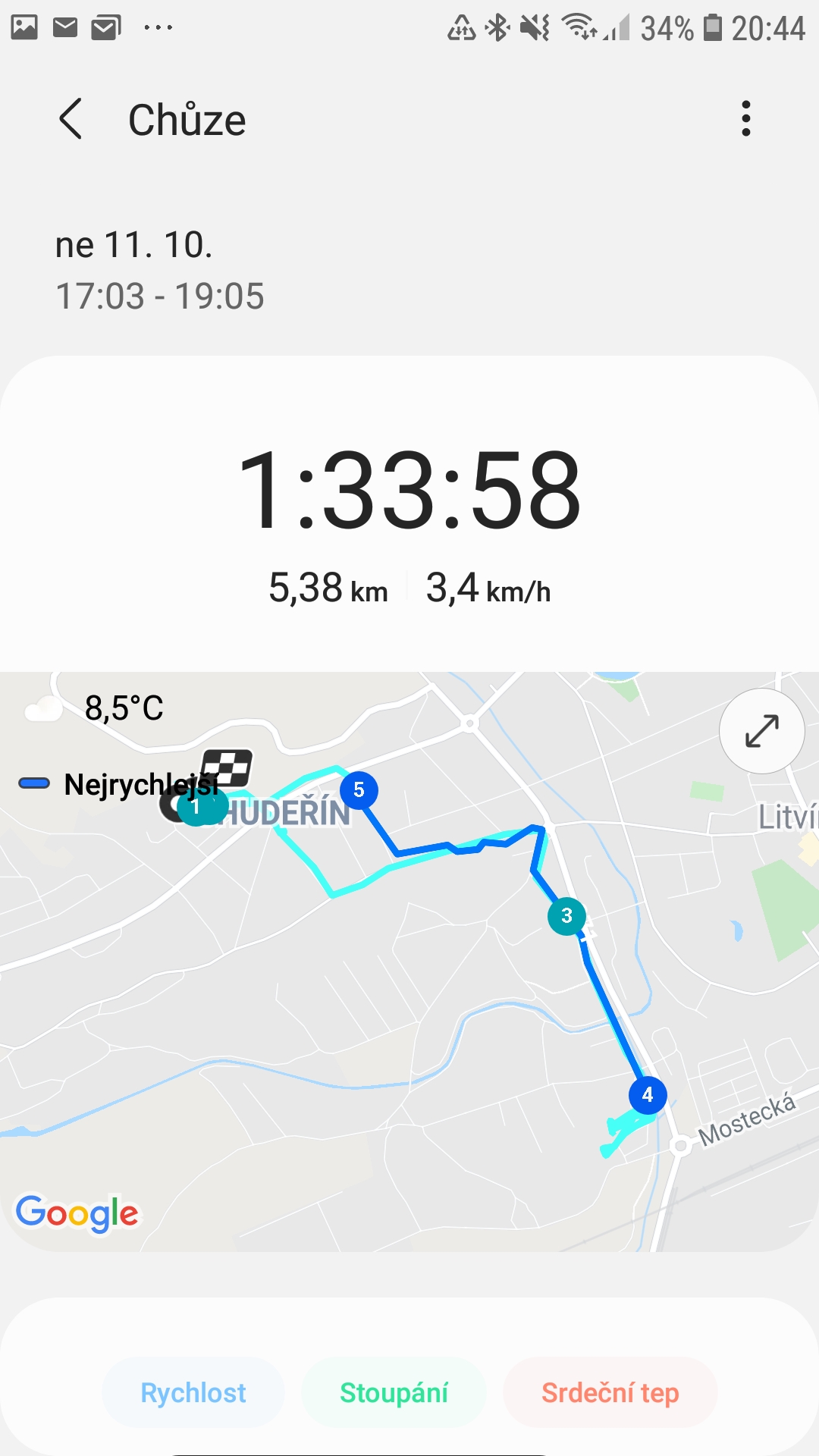This screenshot has height=1456, width=819.
Task: Open the three-dot overflow menu
Action: click(x=746, y=119)
